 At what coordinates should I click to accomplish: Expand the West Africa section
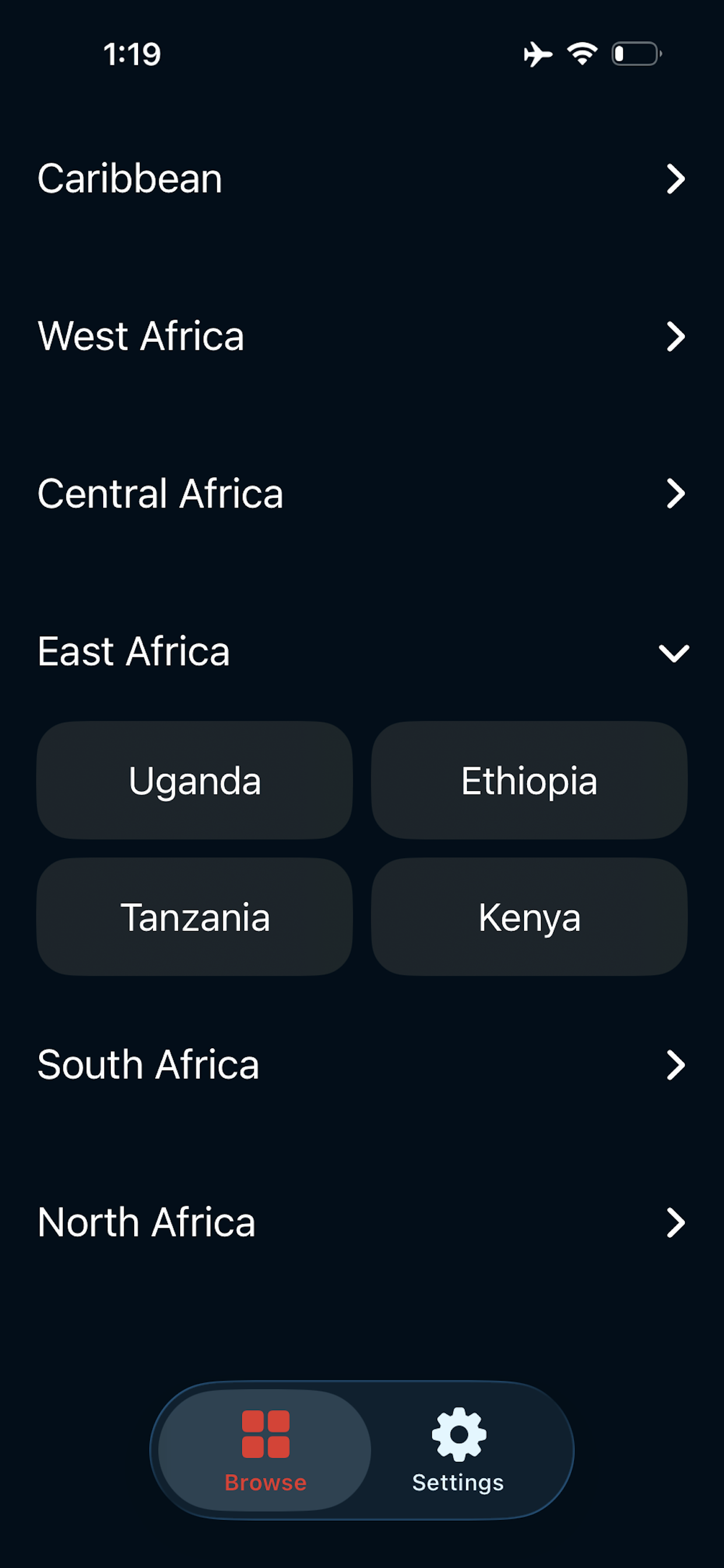click(x=362, y=336)
